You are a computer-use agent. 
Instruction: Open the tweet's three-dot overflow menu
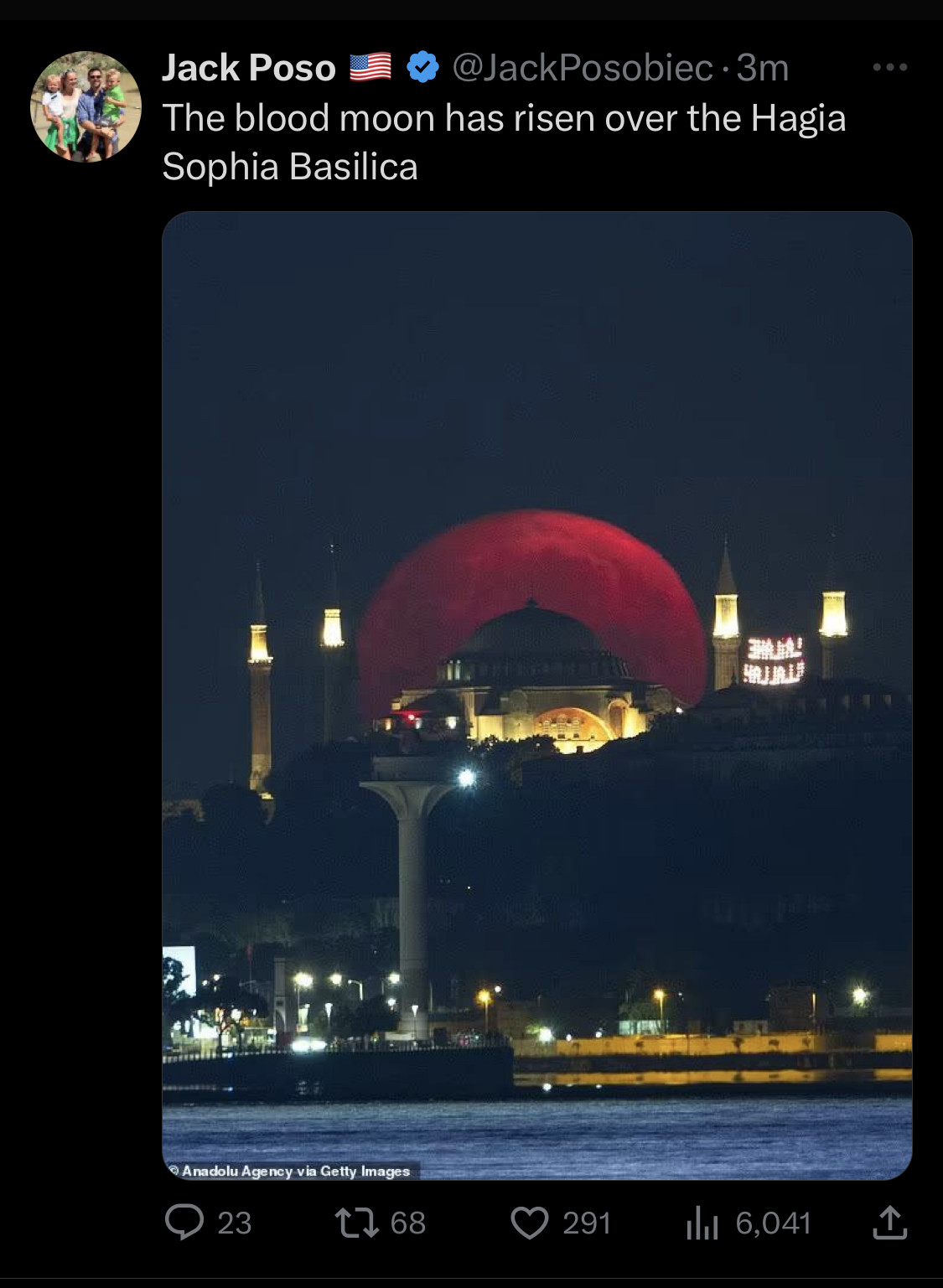click(x=889, y=67)
